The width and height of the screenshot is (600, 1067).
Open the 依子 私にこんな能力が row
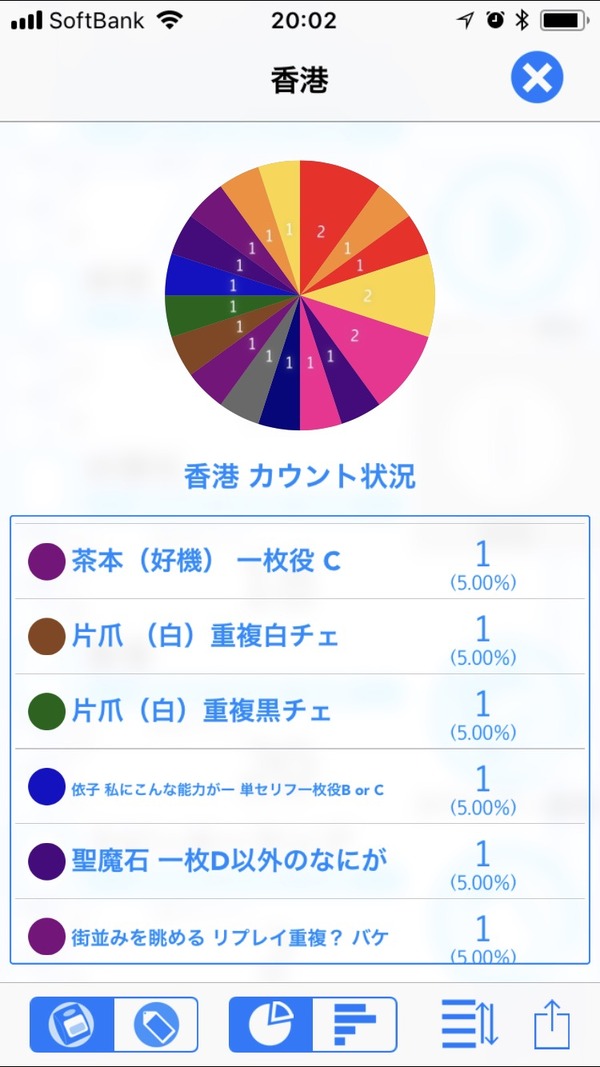click(x=299, y=787)
